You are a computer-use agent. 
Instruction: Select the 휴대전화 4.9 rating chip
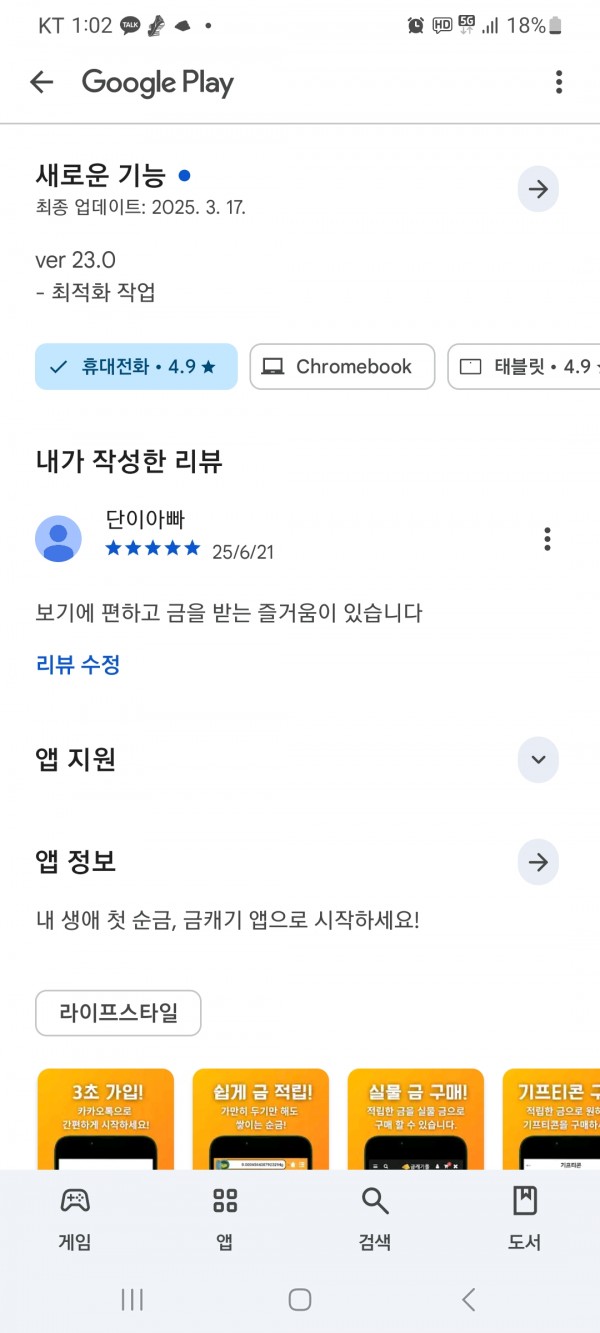(136, 367)
